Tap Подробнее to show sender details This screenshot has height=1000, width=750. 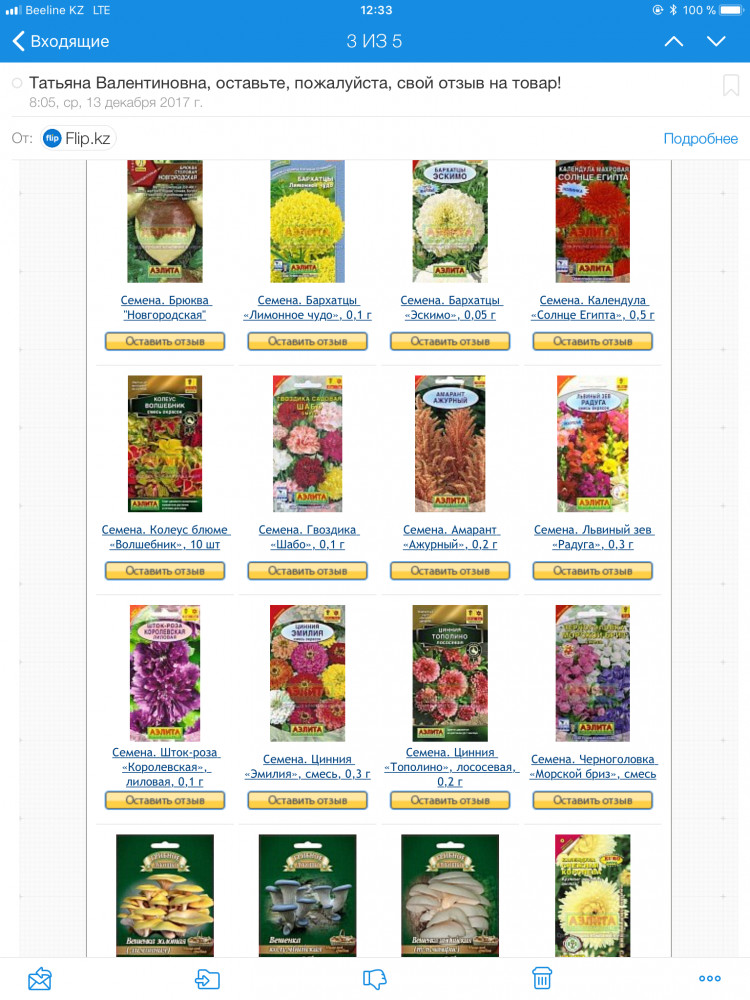click(700, 138)
